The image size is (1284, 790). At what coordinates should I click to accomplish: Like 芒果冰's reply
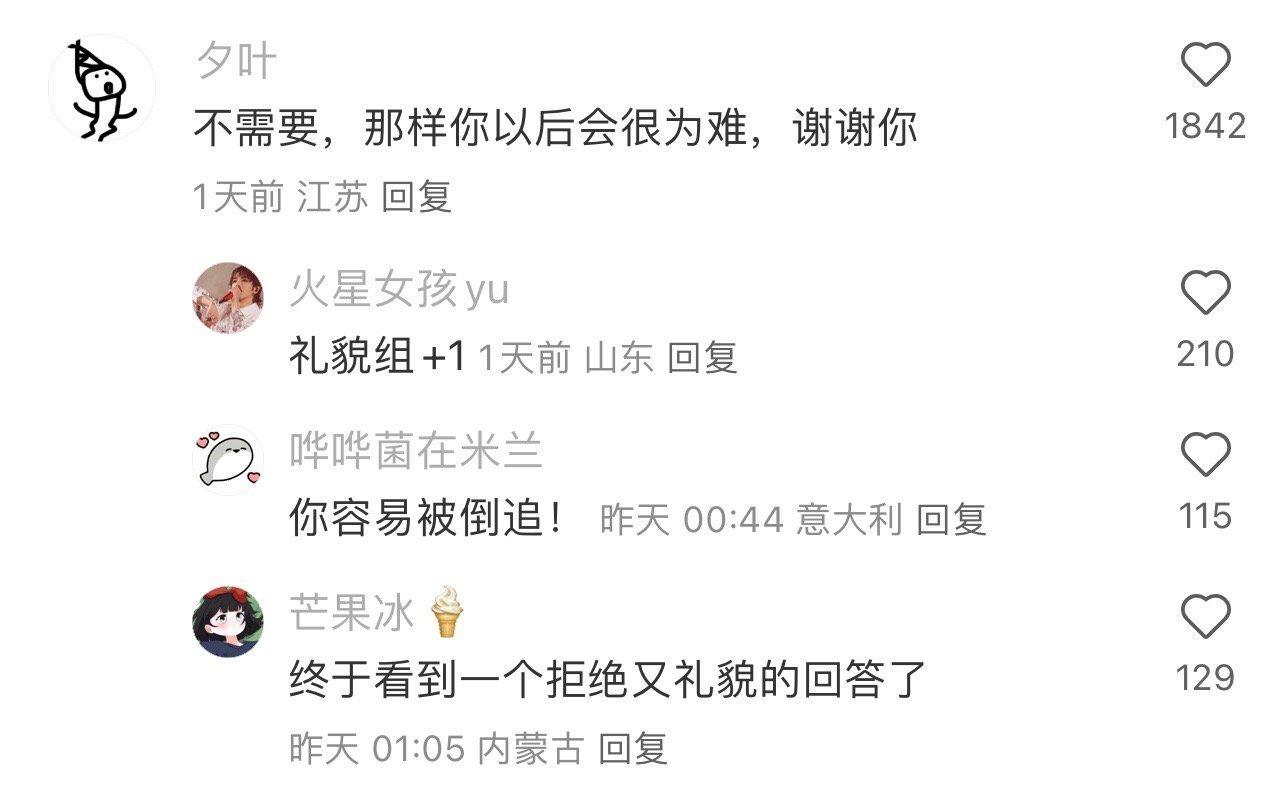coord(1205,617)
